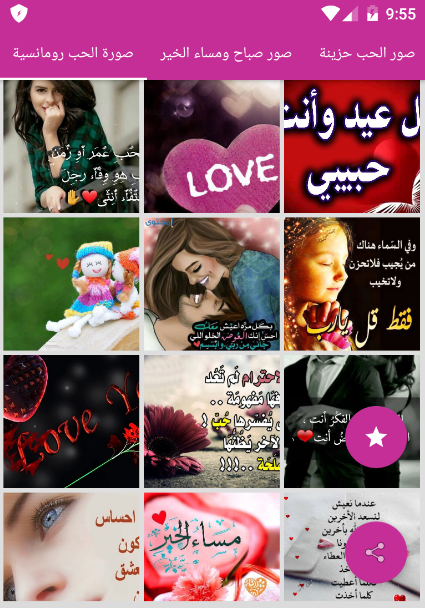425x608 pixels.
Task: Switch to the صور الحب حزينة tab
Action: [x=367, y=54]
